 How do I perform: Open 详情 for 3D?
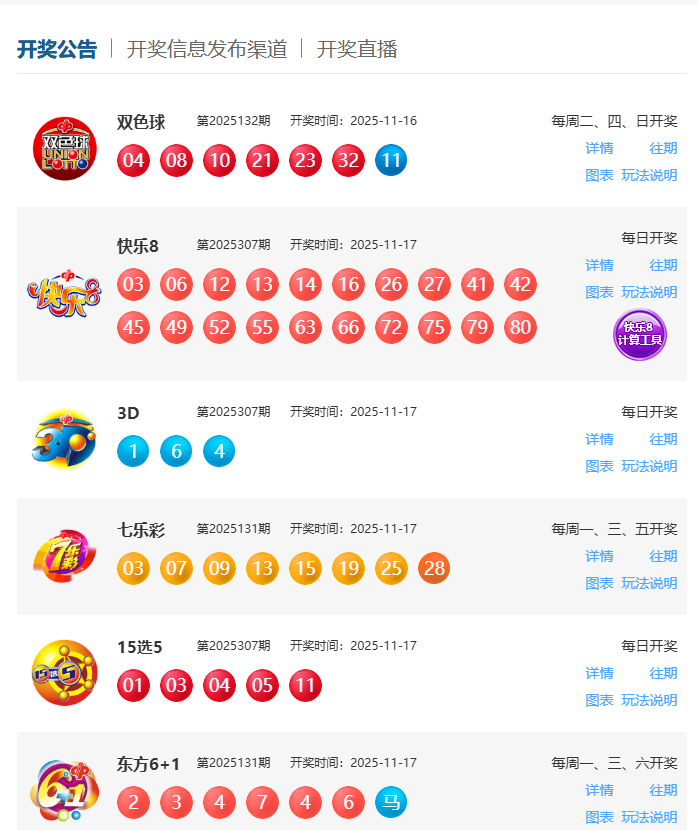599,439
